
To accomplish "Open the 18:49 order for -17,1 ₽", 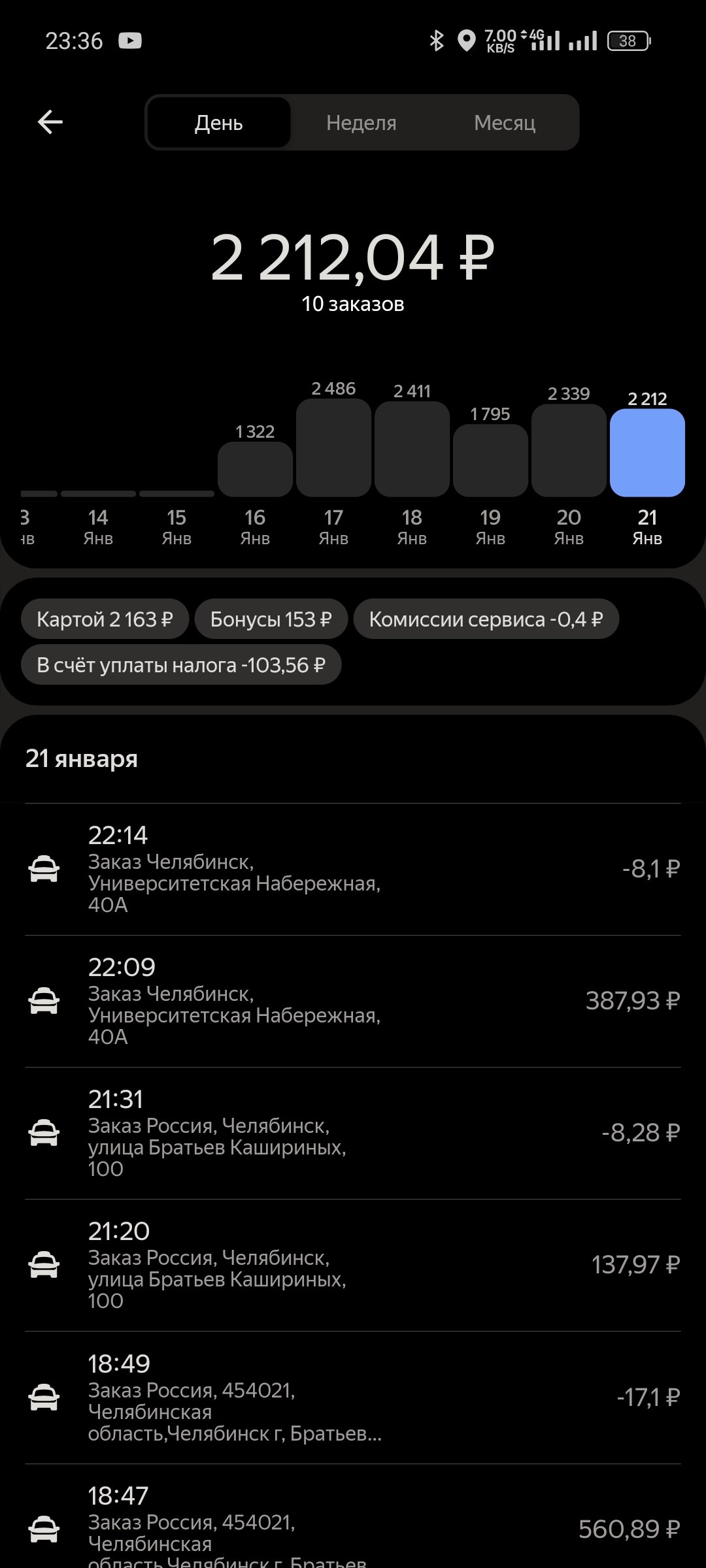I will (353, 1397).
